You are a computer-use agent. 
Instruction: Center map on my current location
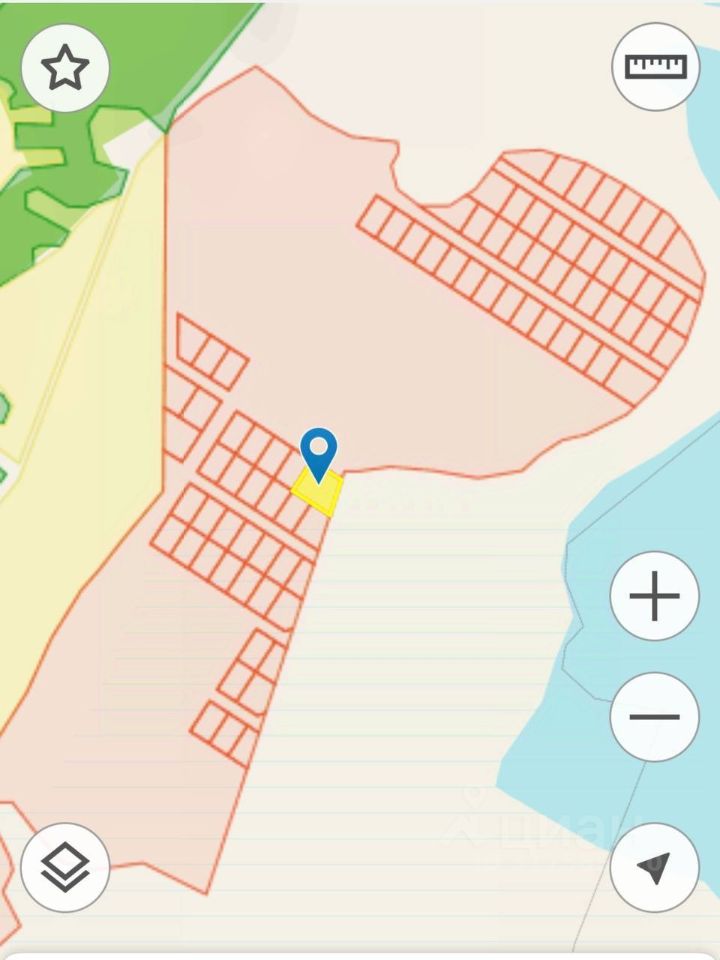(654, 867)
